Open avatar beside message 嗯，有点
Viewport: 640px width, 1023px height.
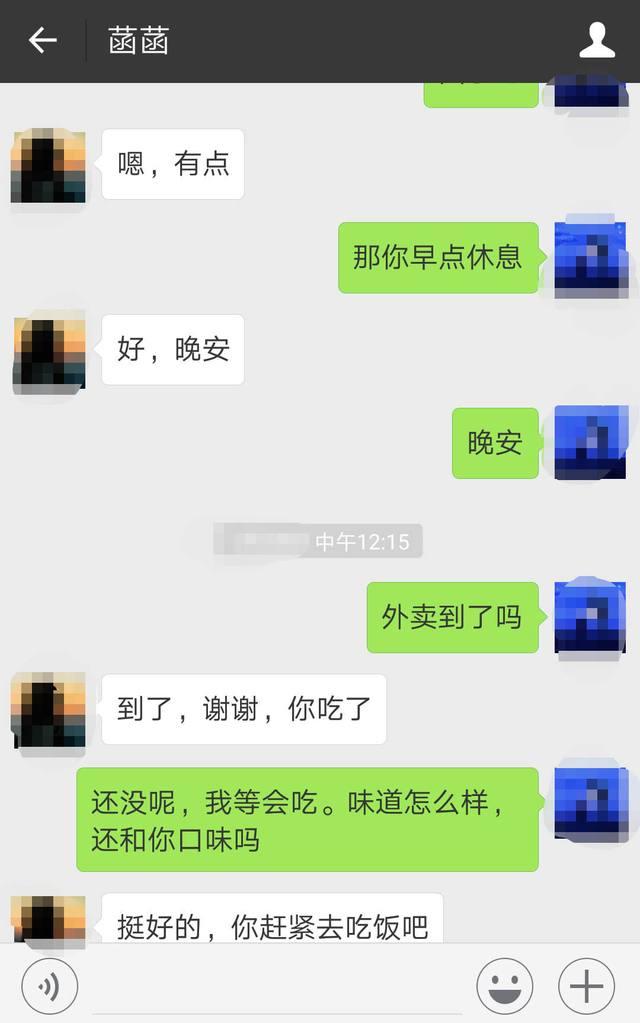(x=49, y=166)
